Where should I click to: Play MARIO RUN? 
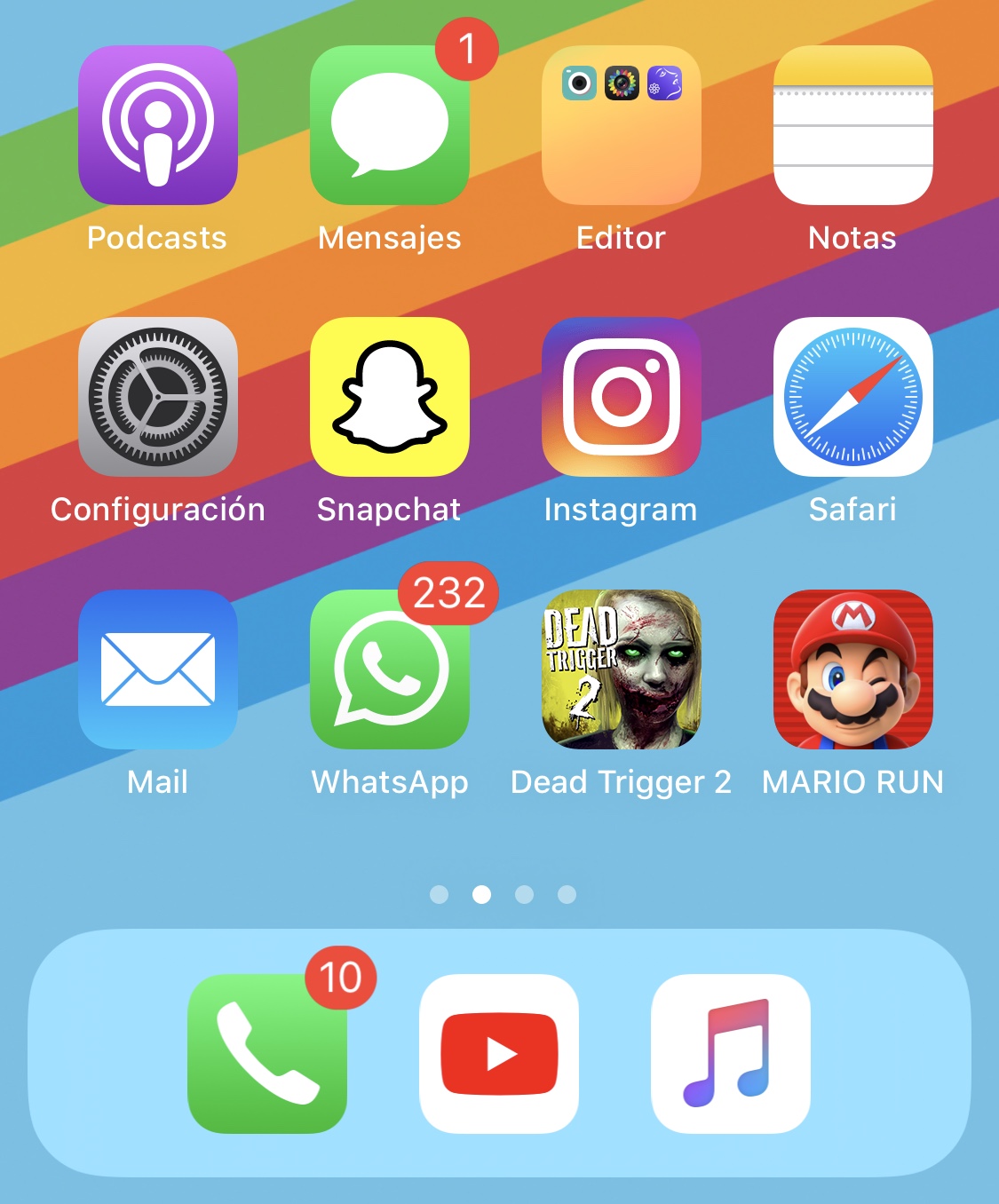click(852, 669)
